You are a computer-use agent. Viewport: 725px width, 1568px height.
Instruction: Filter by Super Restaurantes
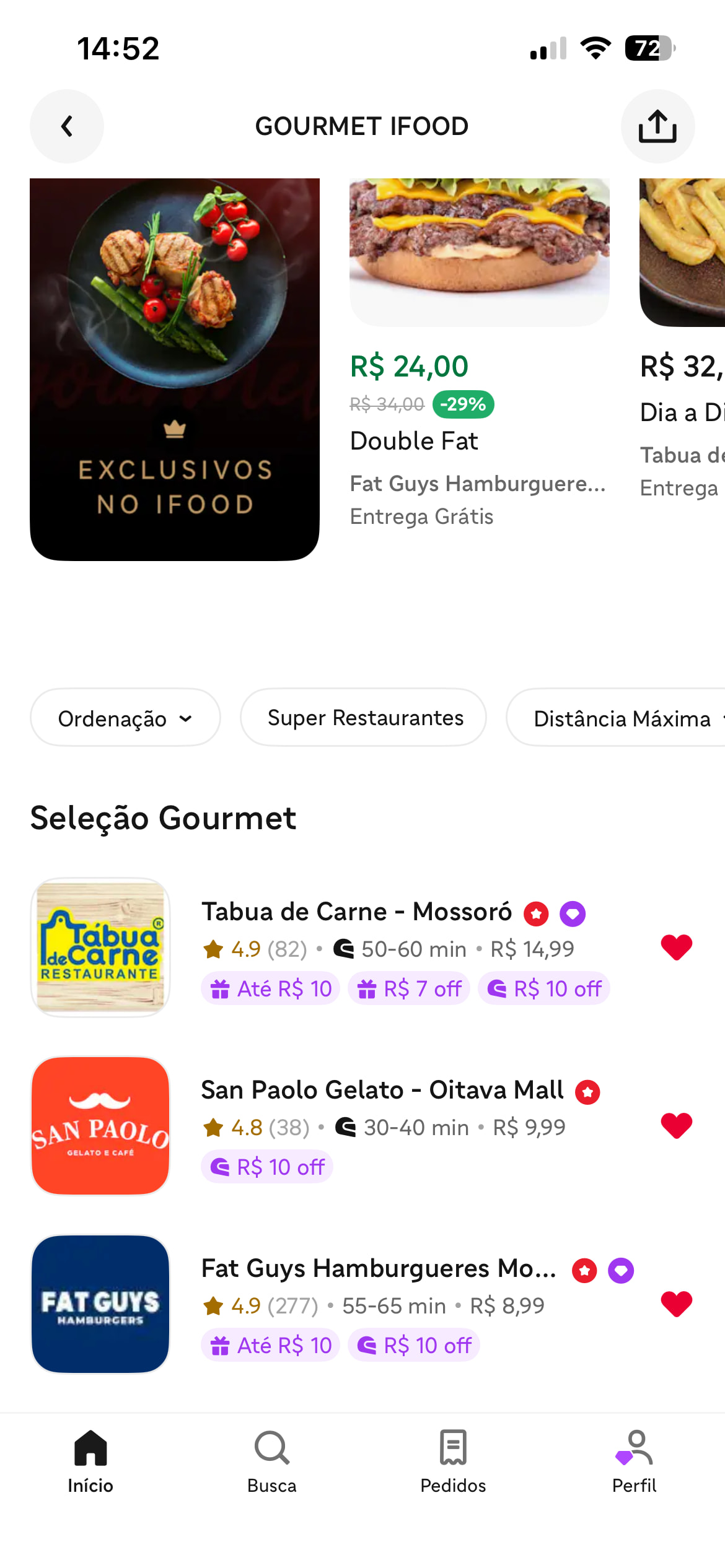click(364, 718)
